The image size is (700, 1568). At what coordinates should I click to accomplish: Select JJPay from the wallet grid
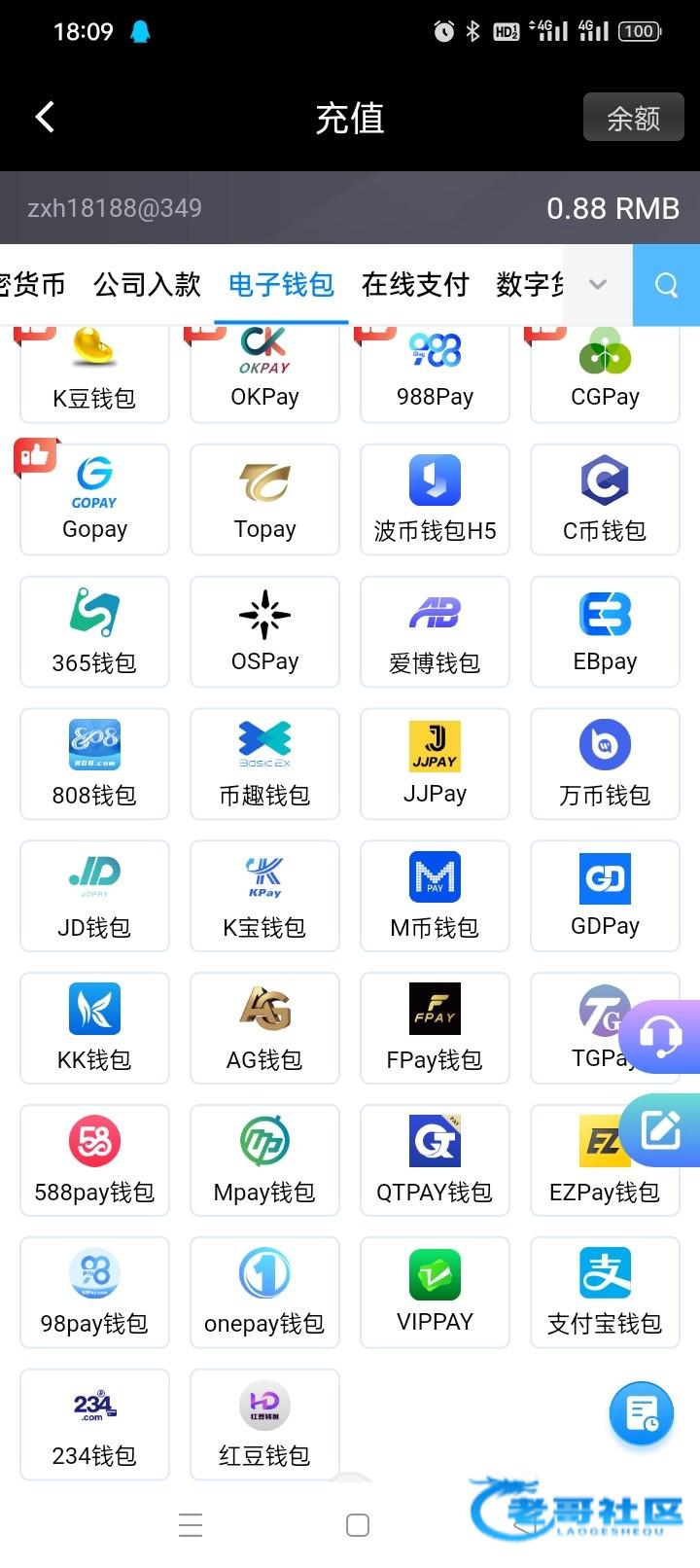tap(435, 765)
